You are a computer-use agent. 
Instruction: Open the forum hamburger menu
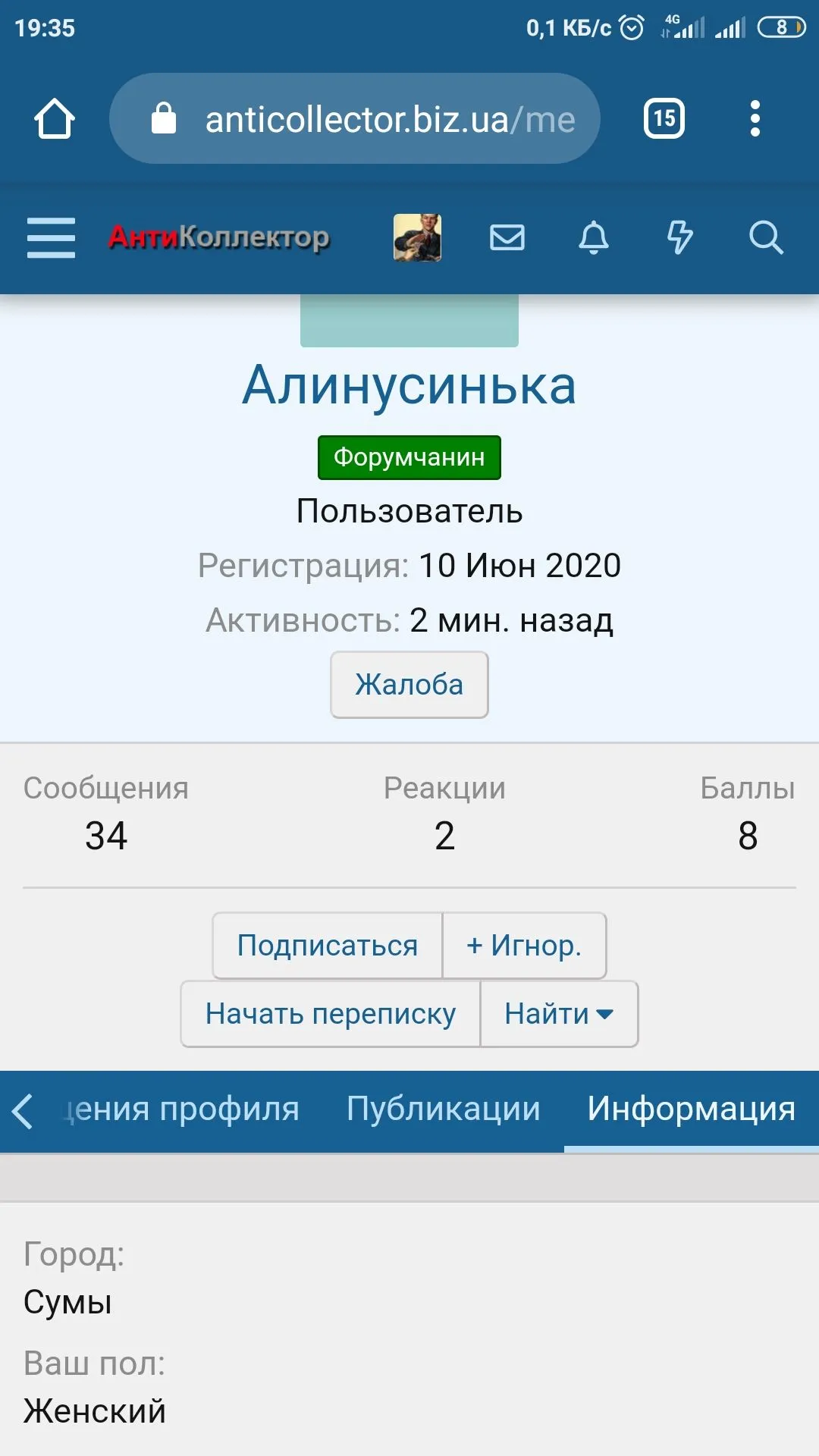coord(51,237)
